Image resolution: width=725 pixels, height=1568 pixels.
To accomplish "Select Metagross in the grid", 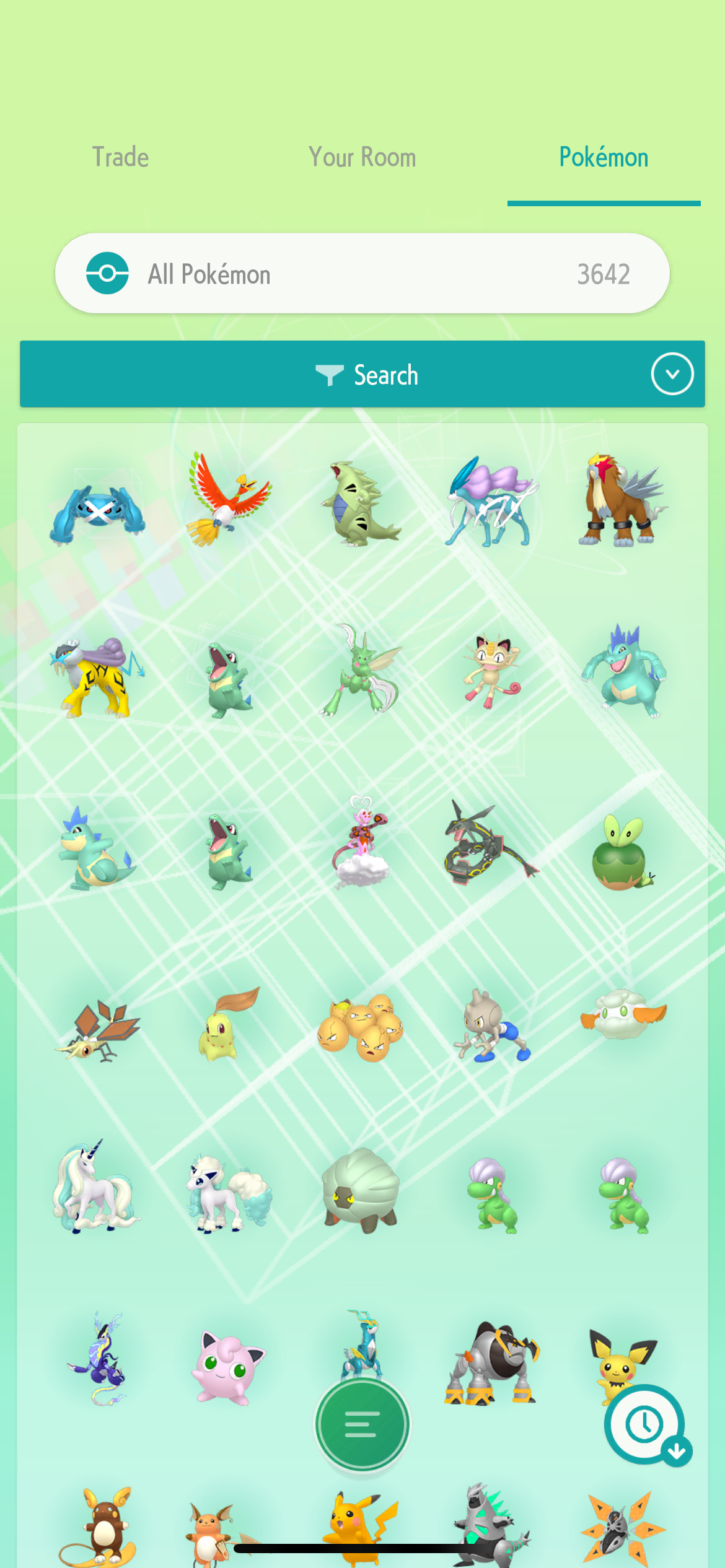I will (x=98, y=514).
